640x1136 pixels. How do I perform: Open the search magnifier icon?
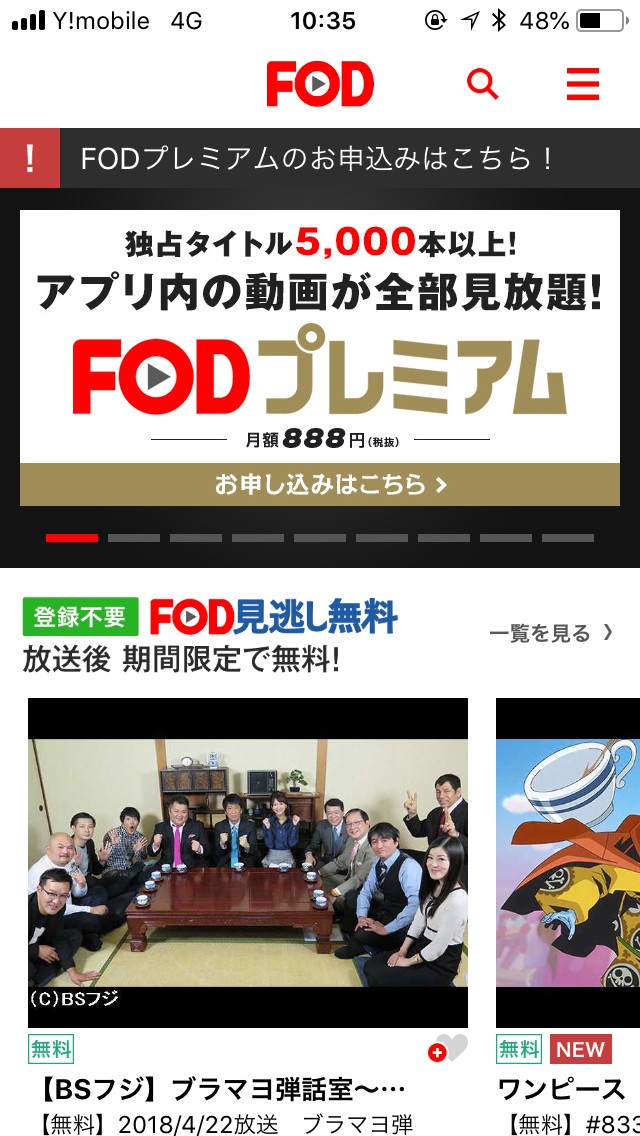point(482,84)
